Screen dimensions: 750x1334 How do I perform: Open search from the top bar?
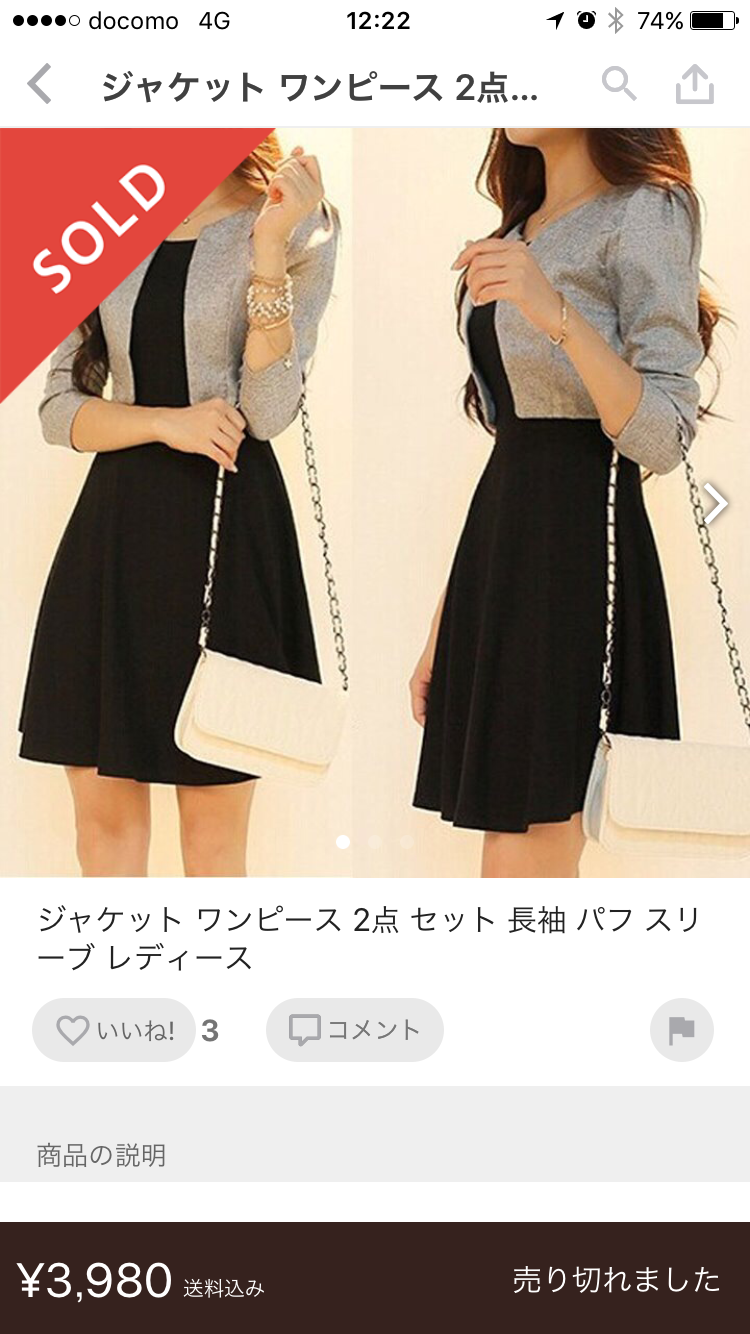tap(619, 85)
